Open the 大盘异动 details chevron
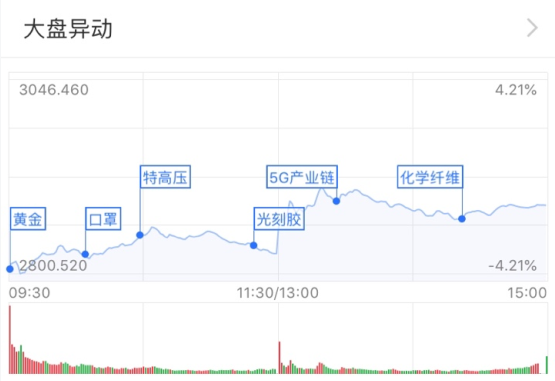 tap(532, 28)
